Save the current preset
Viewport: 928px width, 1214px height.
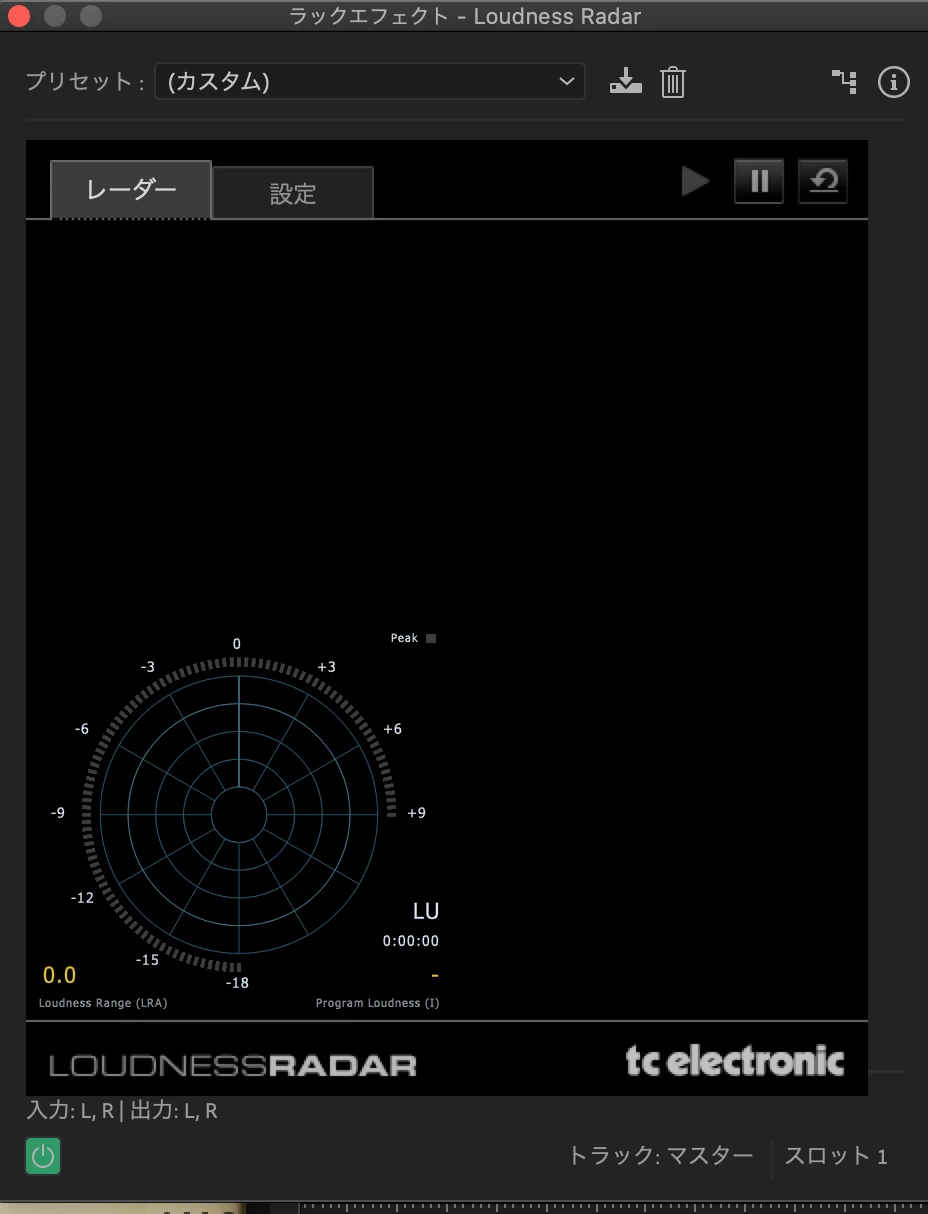click(x=626, y=82)
